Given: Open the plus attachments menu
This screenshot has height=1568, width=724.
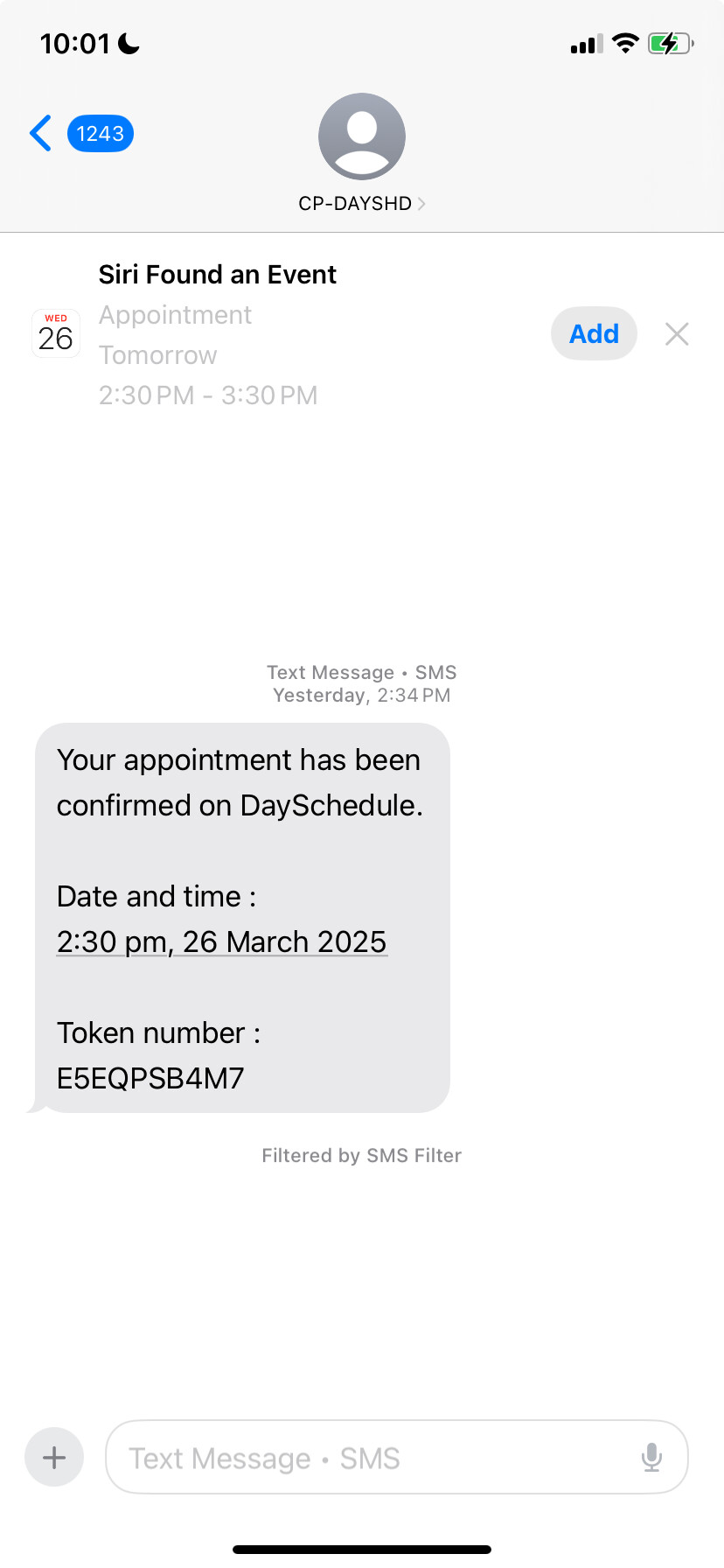Looking at the screenshot, I should click(x=54, y=1457).
